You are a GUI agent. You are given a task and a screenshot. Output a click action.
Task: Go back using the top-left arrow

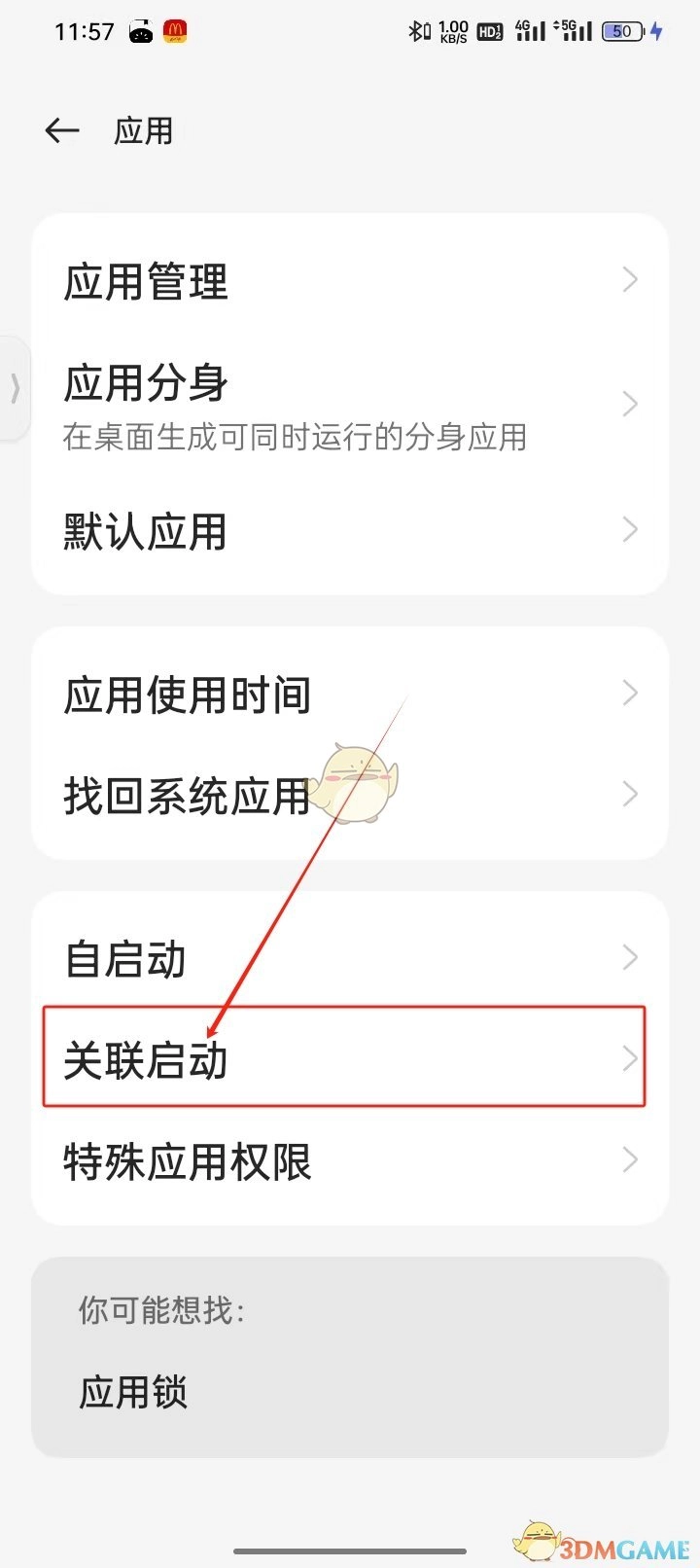62,130
